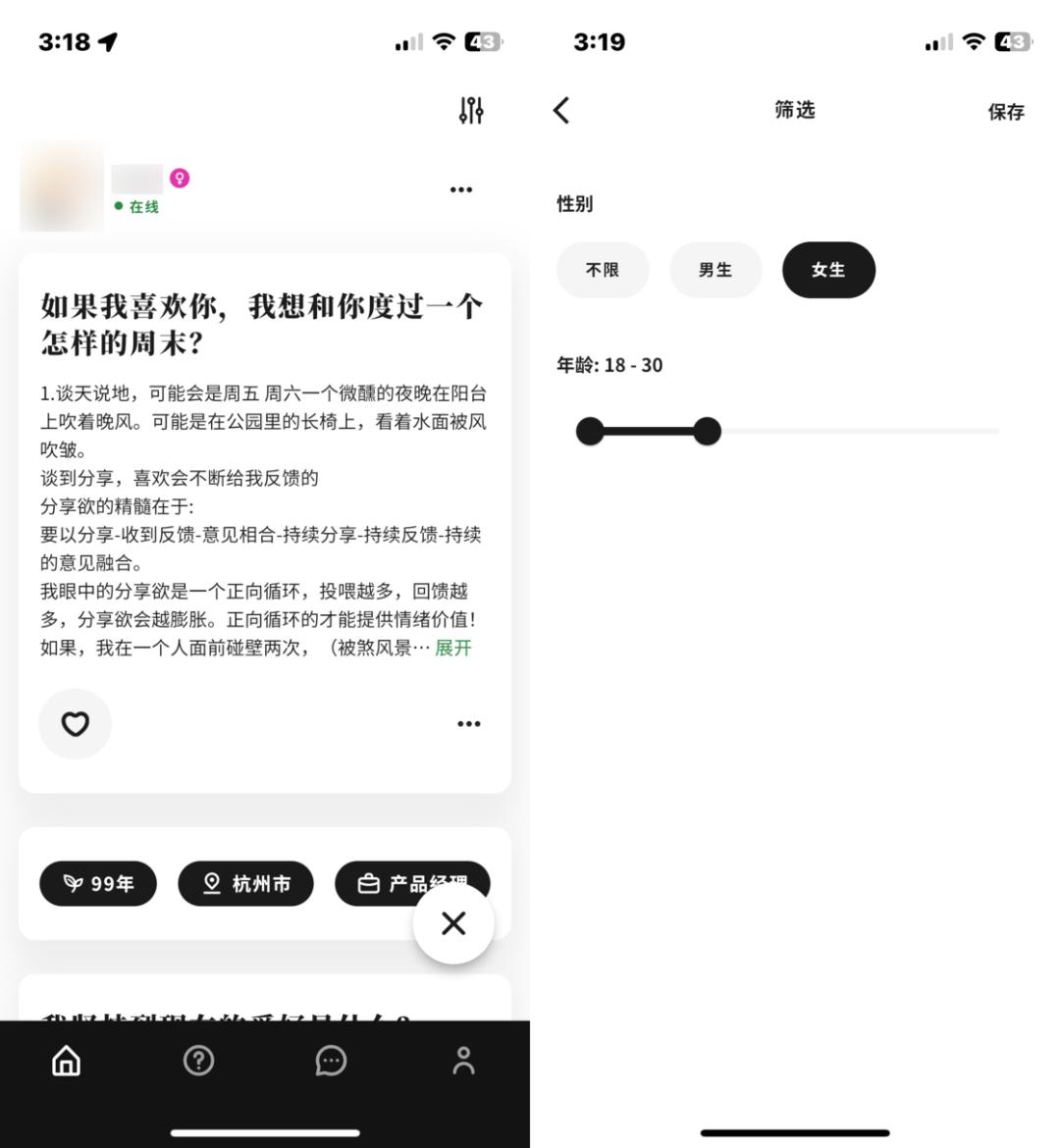This screenshot has width=1060, height=1148.
Task: Open the filter settings icon
Action: pos(471,111)
